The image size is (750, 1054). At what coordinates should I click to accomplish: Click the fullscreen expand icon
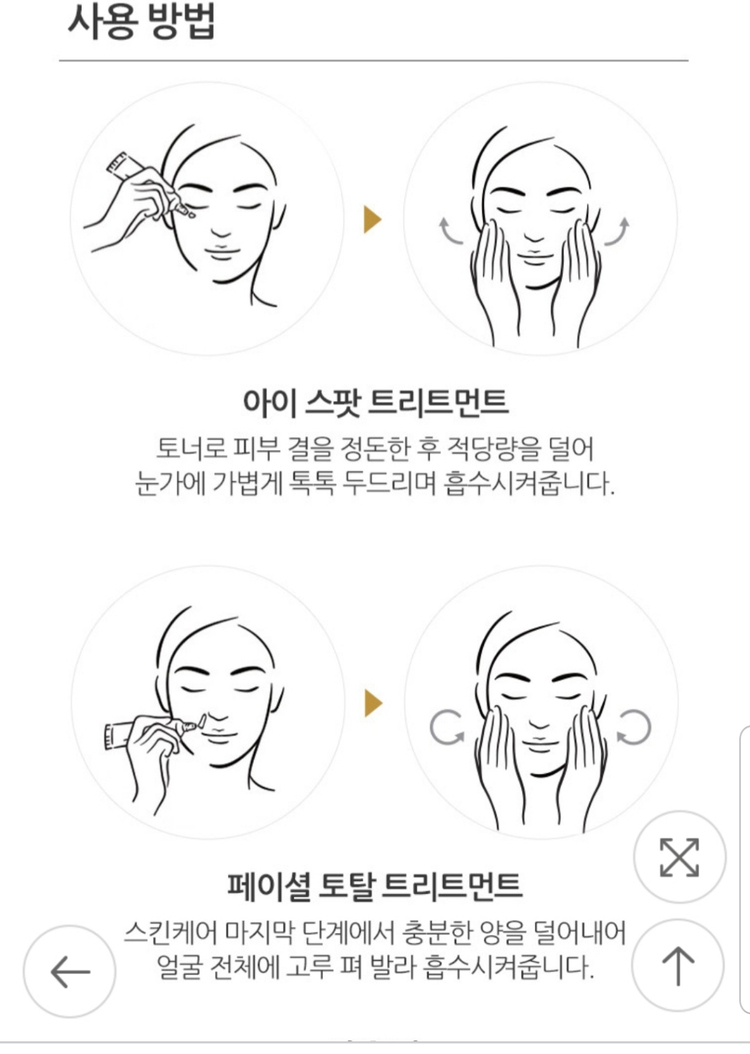click(x=679, y=856)
